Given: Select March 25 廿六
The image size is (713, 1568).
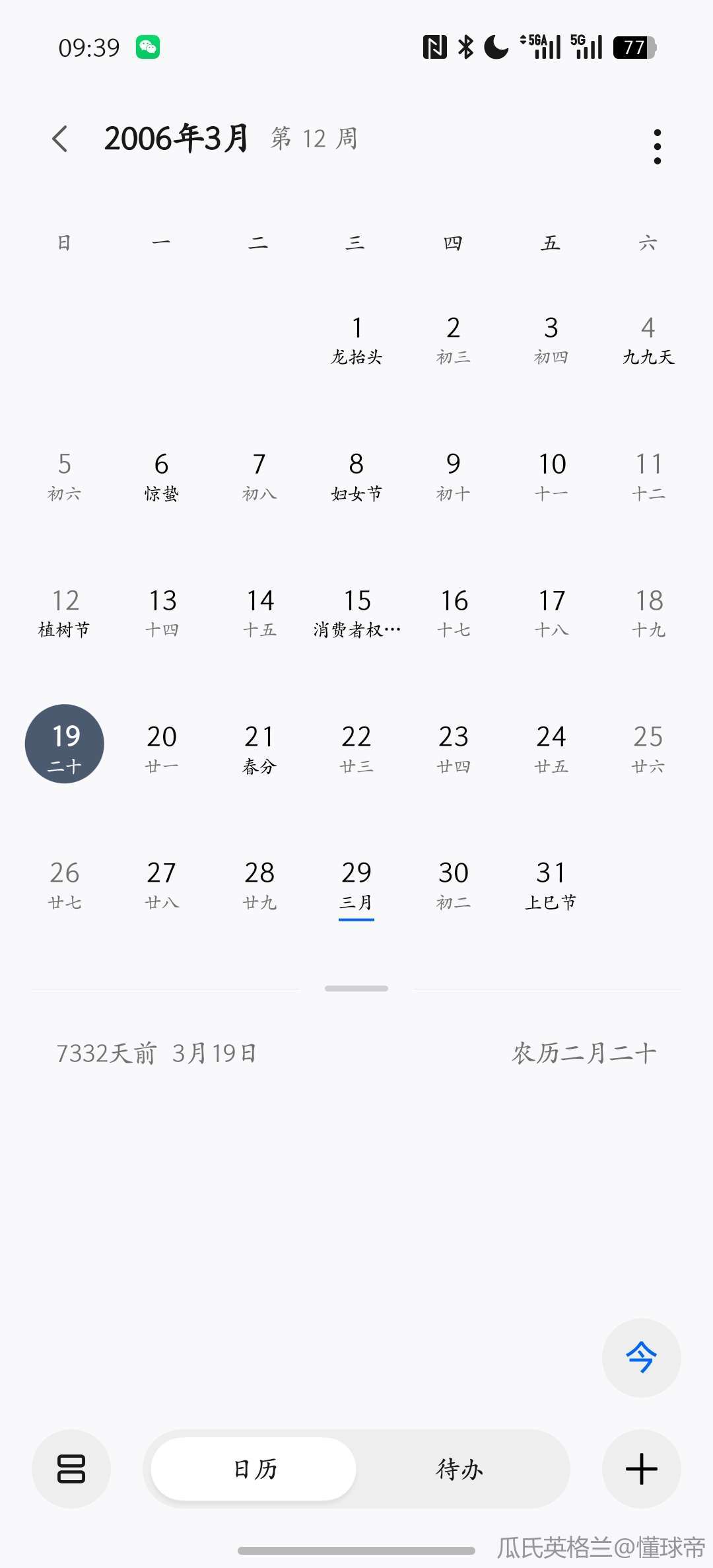Looking at the screenshot, I should (648, 748).
